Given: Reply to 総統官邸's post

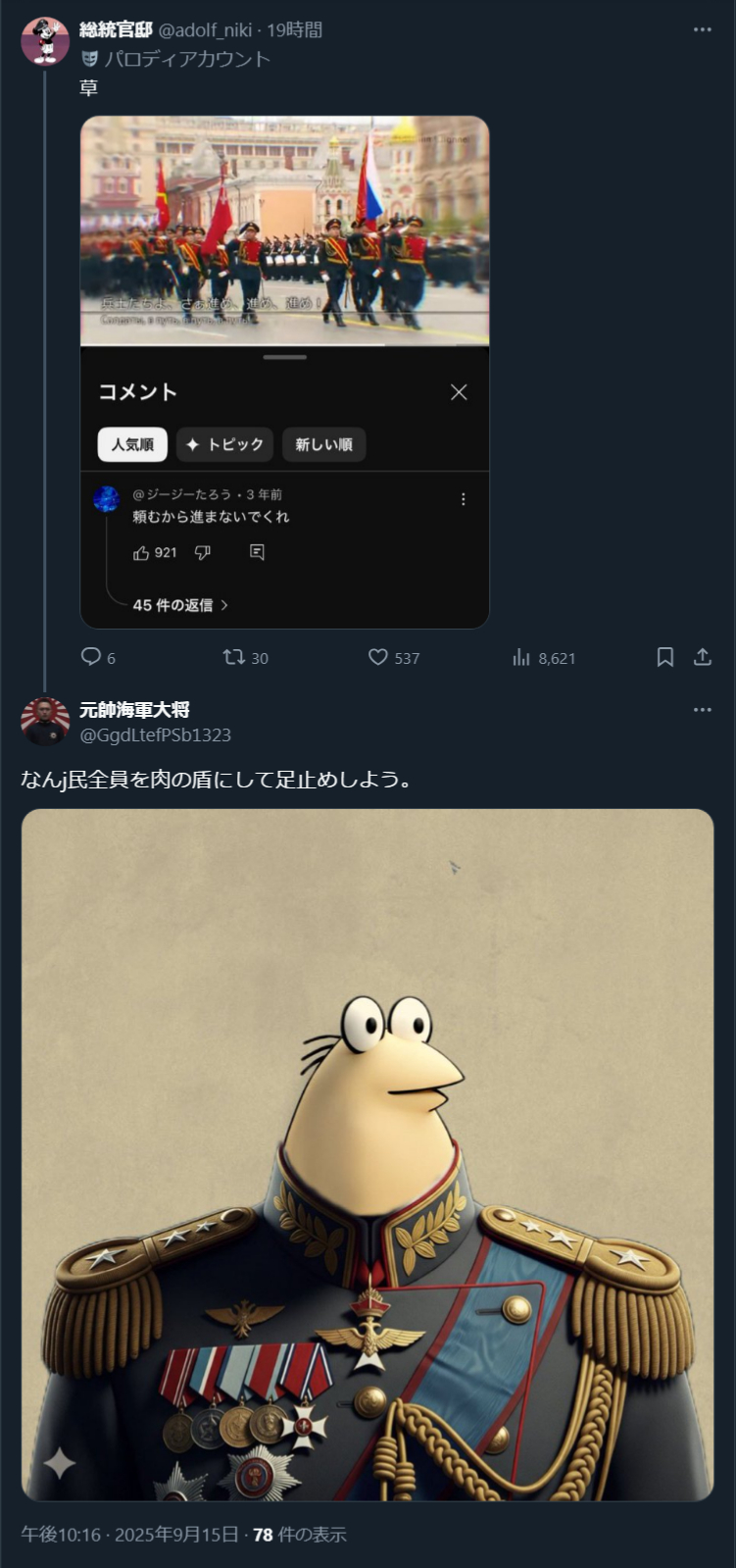Looking at the screenshot, I should pyautogui.click(x=98, y=657).
